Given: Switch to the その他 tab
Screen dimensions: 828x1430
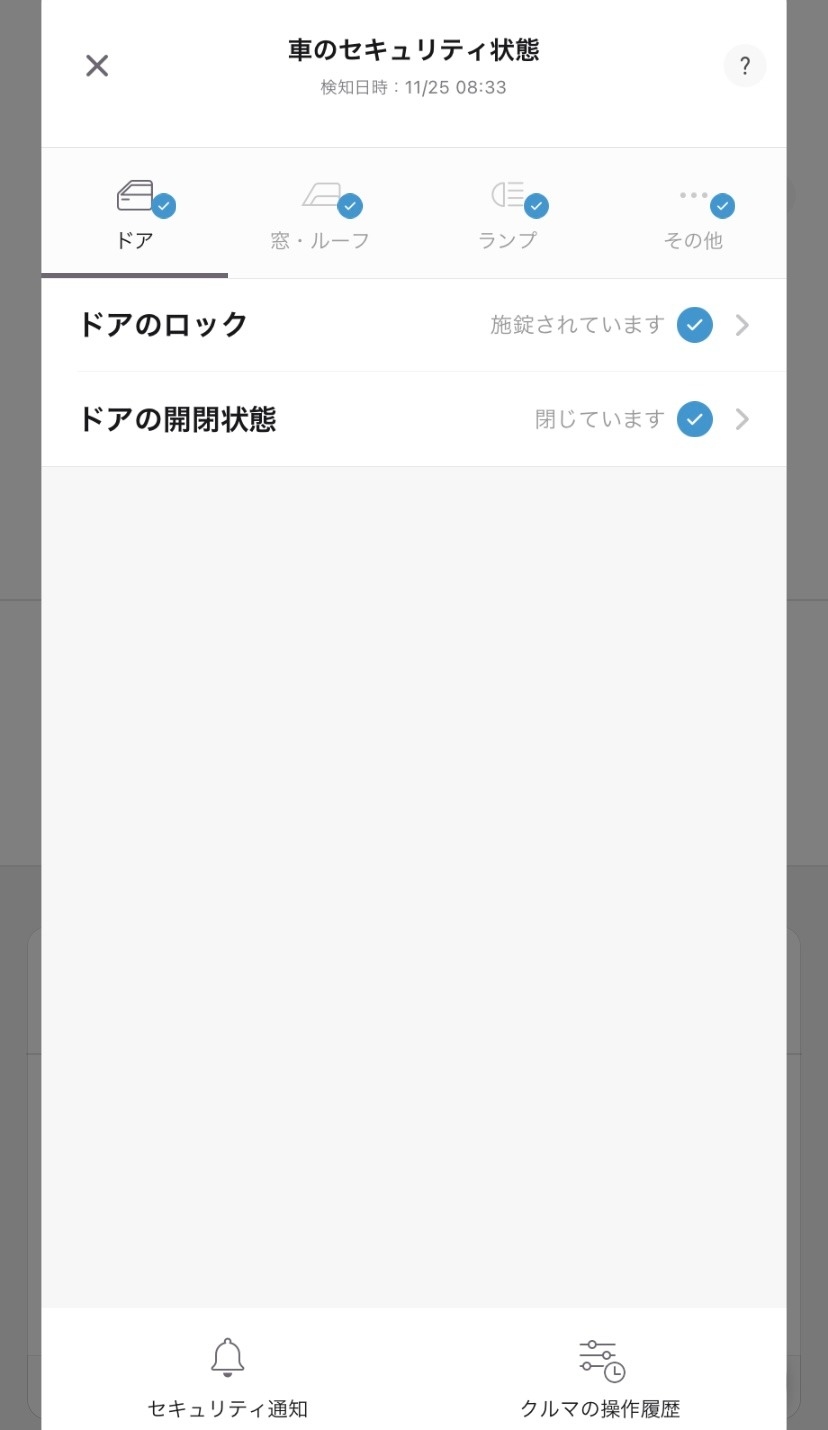Looking at the screenshot, I should (693, 214).
